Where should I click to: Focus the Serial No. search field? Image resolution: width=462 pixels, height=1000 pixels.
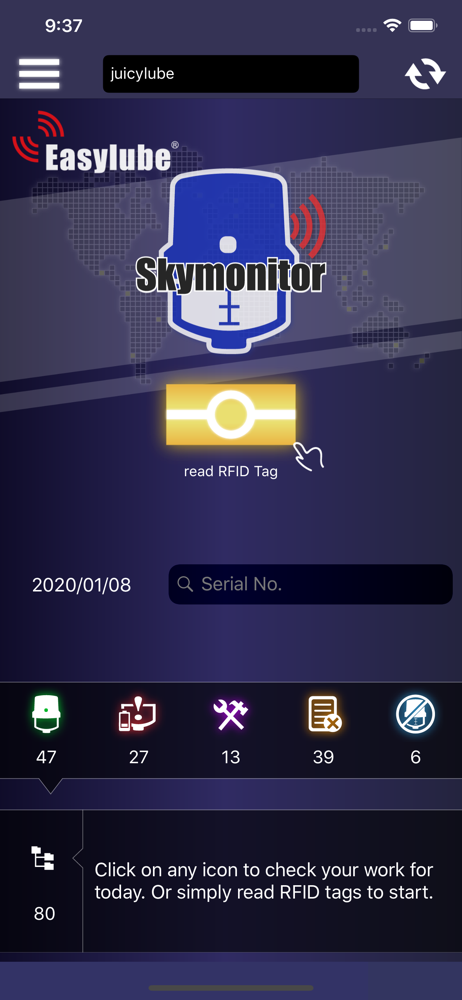(310, 584)
